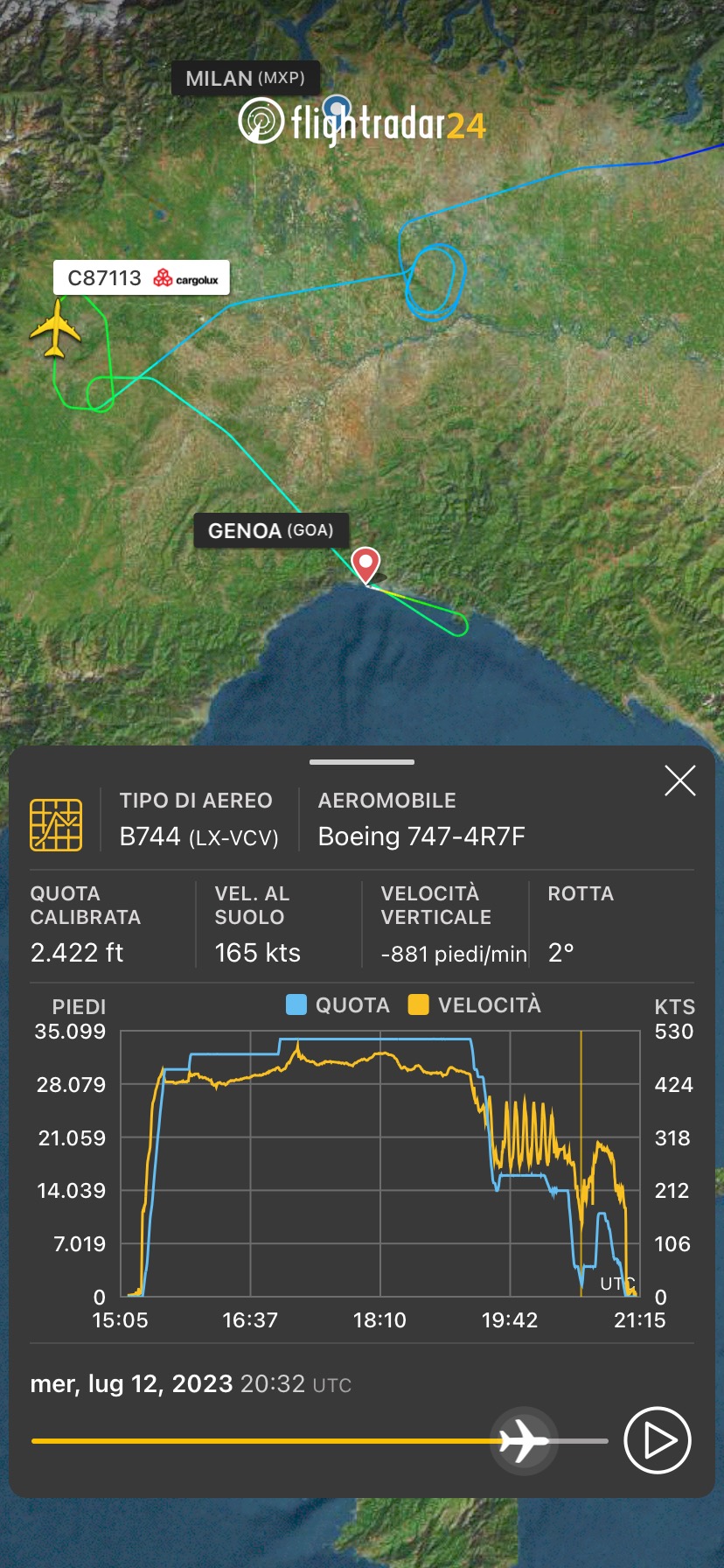Tap the Genoa (GOA) airport label
This screenshot has height=1568, width=724.
270,530
